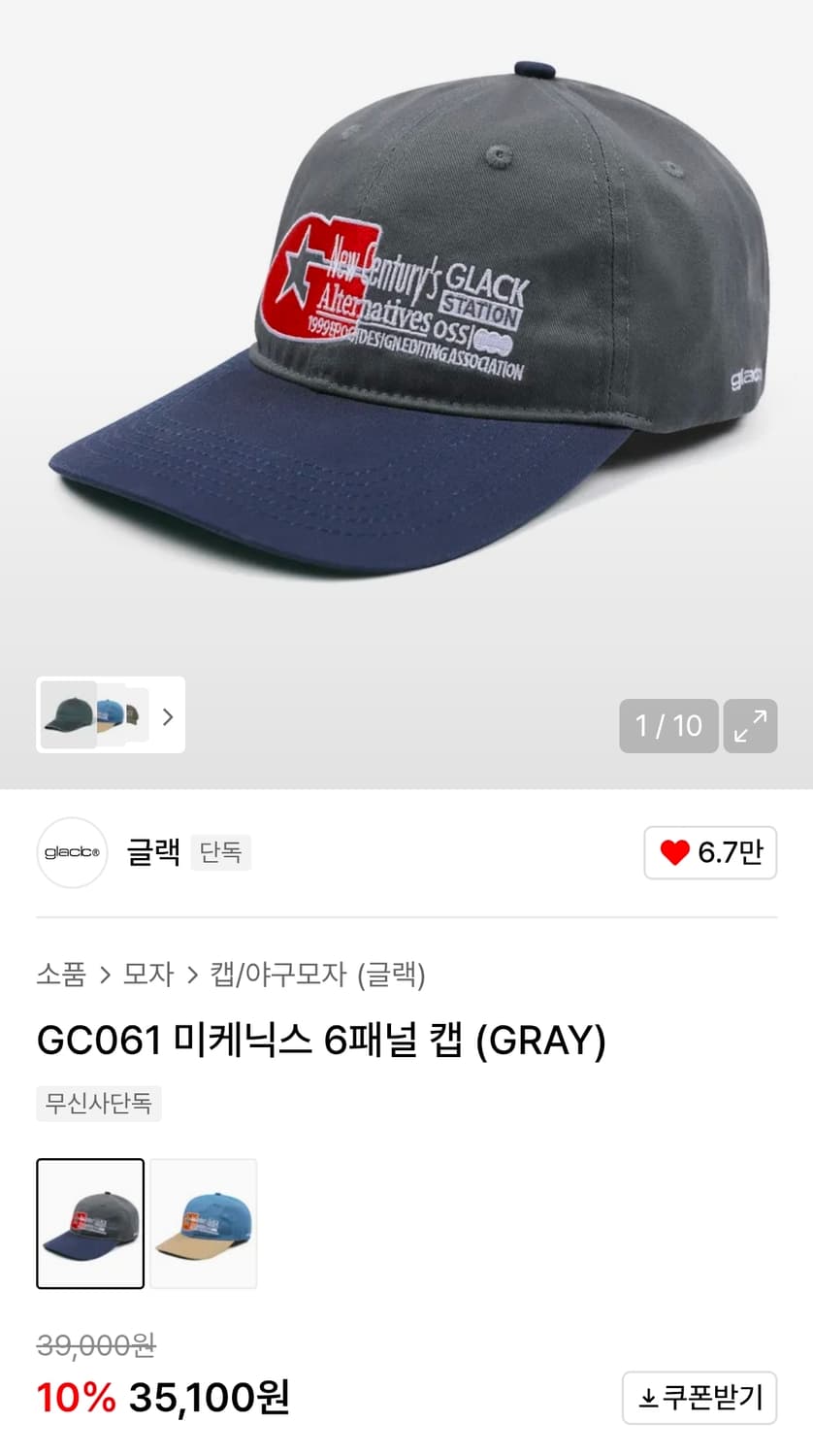Open the 모자 category breadcrumb
Viewport: 813px width, 1456px height.
click(147, 975)
